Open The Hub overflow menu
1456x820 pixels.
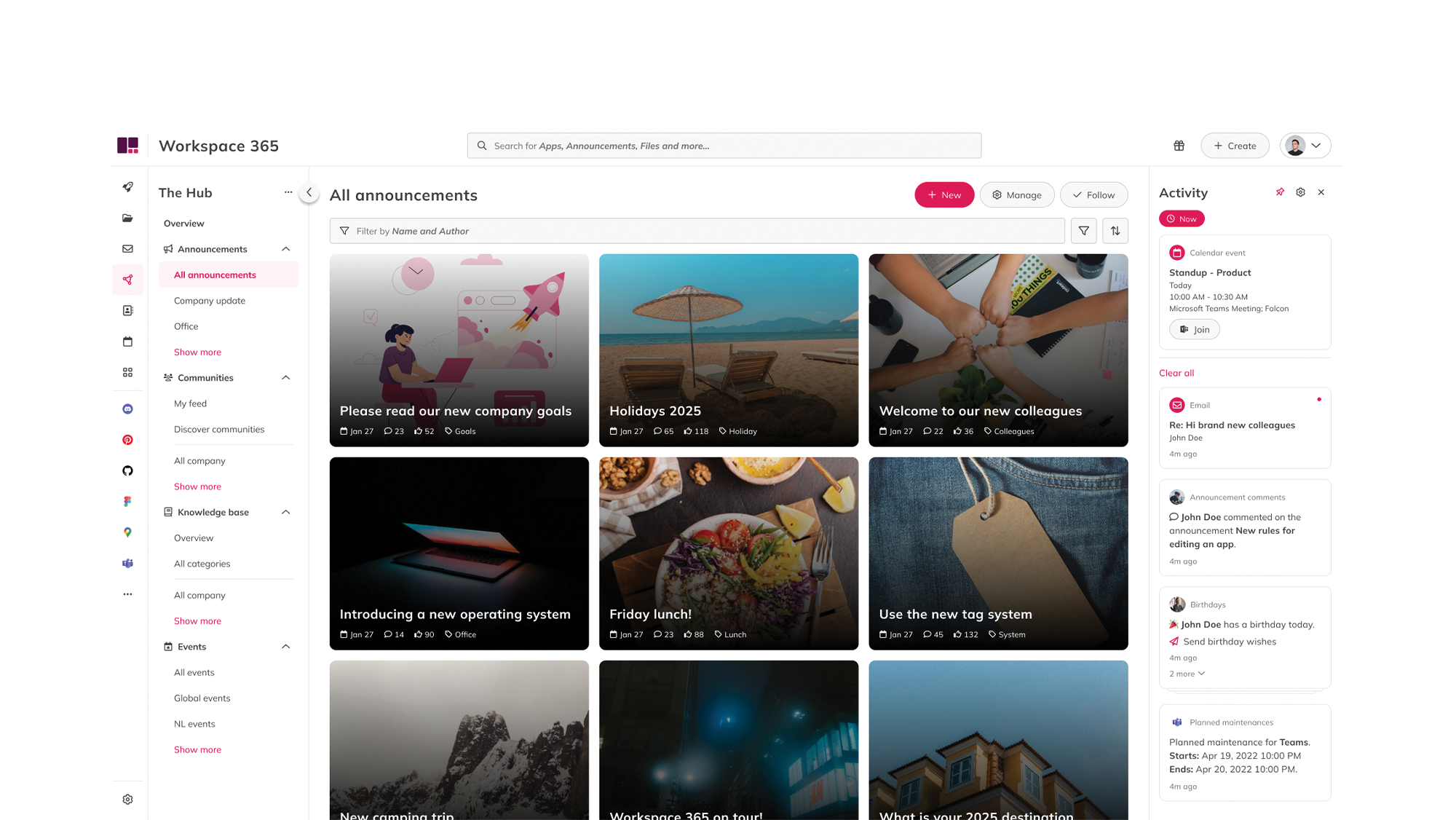coord(288,193)
